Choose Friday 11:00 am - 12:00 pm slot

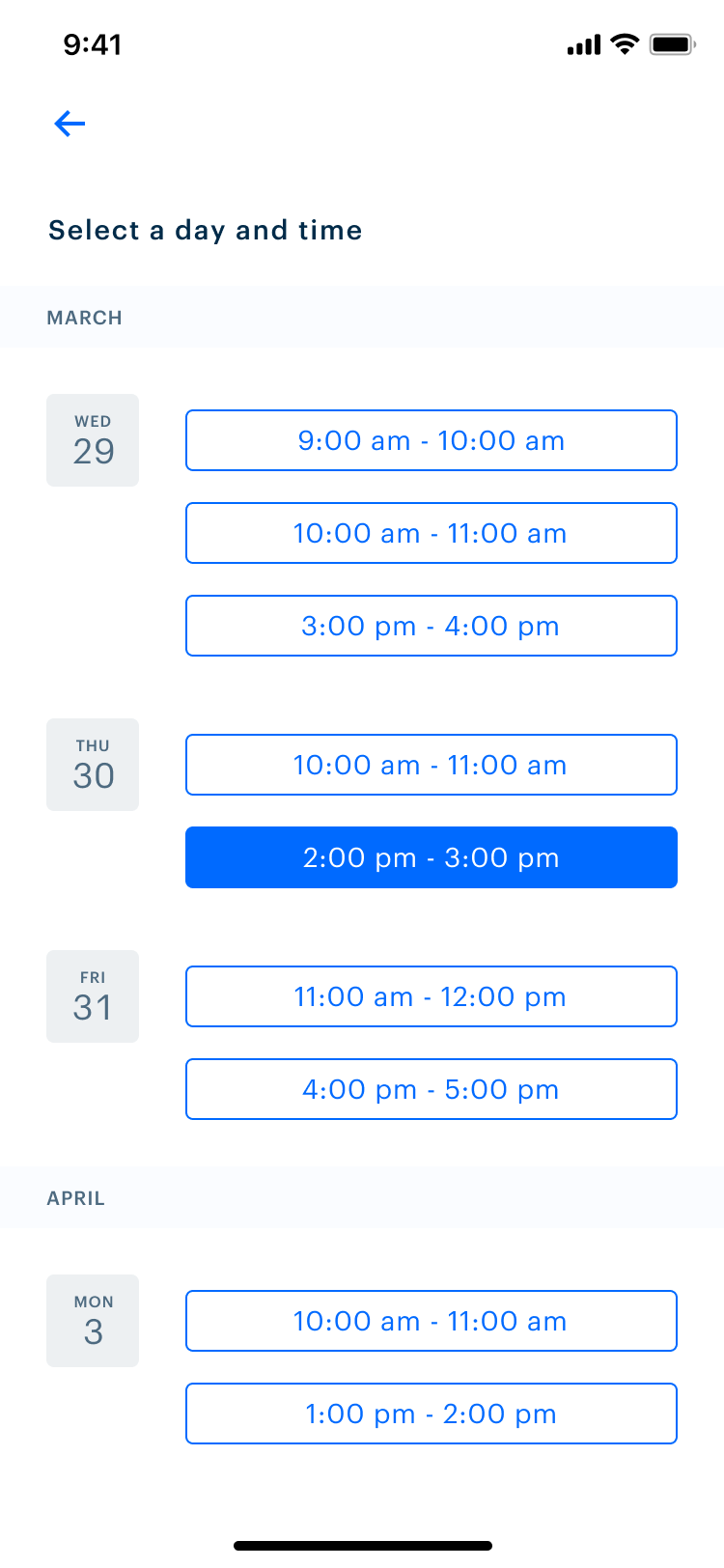coord(432,996)
